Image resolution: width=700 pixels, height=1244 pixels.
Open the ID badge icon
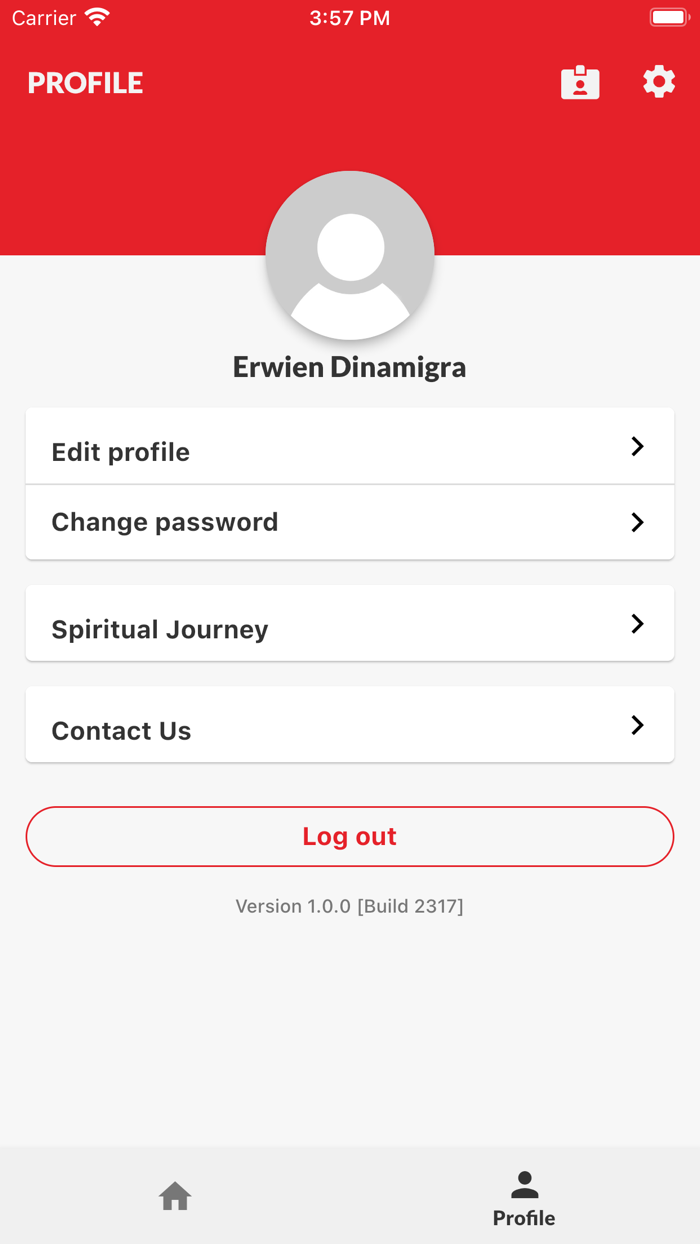(580, 83)
